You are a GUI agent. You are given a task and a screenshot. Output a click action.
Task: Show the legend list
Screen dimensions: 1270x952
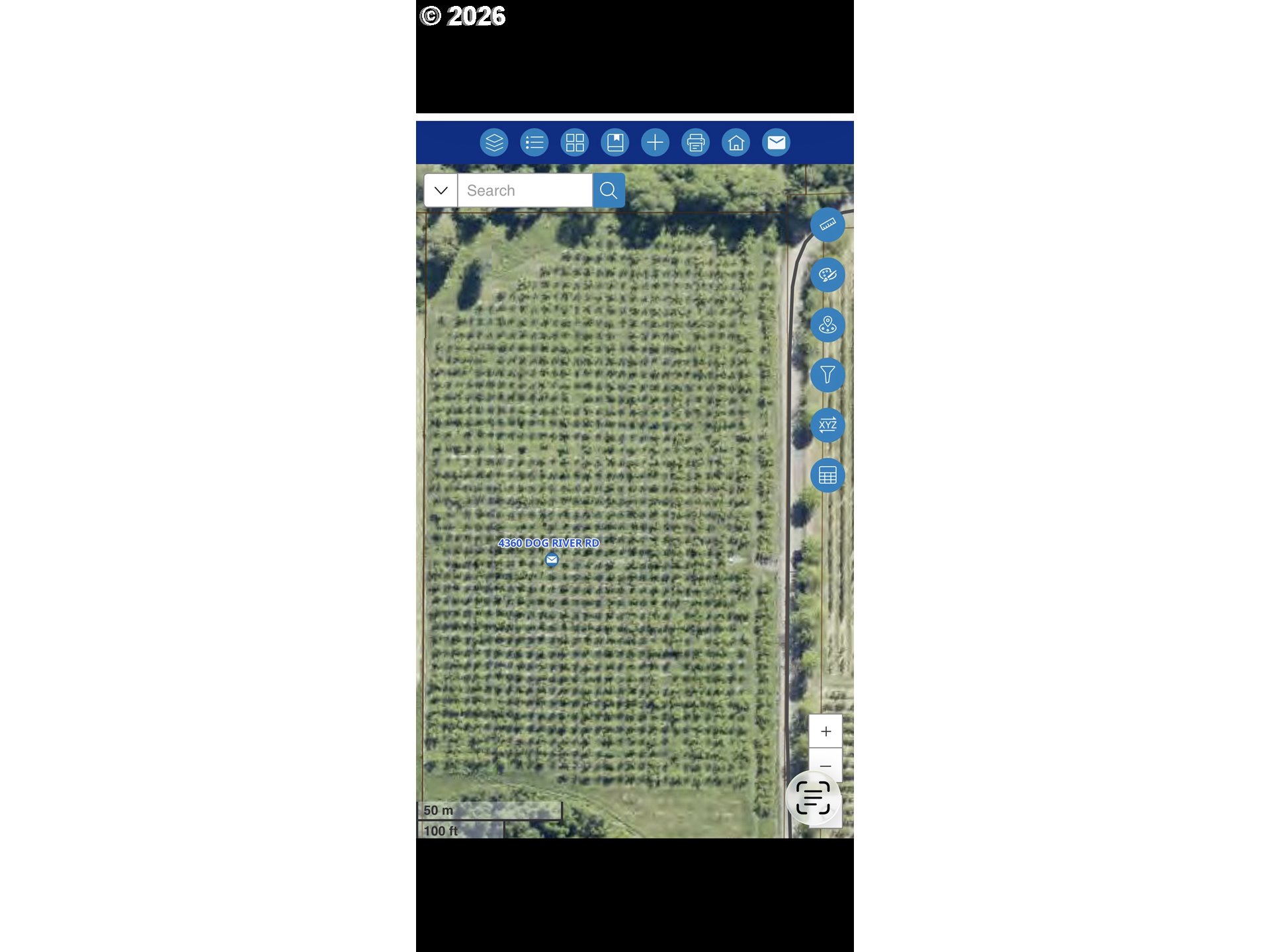coord(534,142)
